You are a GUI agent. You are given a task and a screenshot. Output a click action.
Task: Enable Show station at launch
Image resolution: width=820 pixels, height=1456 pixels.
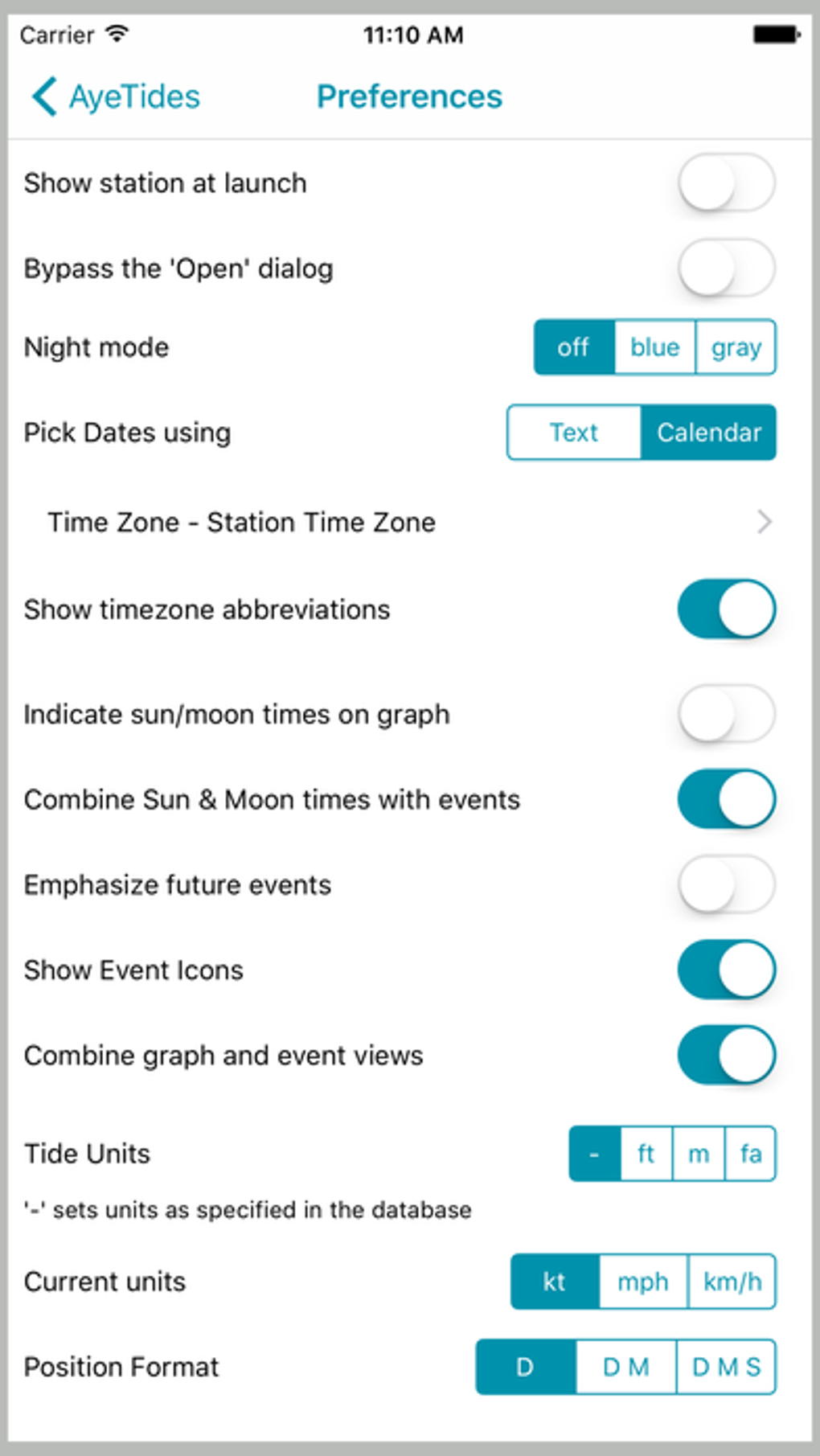(x=726, y=183)
